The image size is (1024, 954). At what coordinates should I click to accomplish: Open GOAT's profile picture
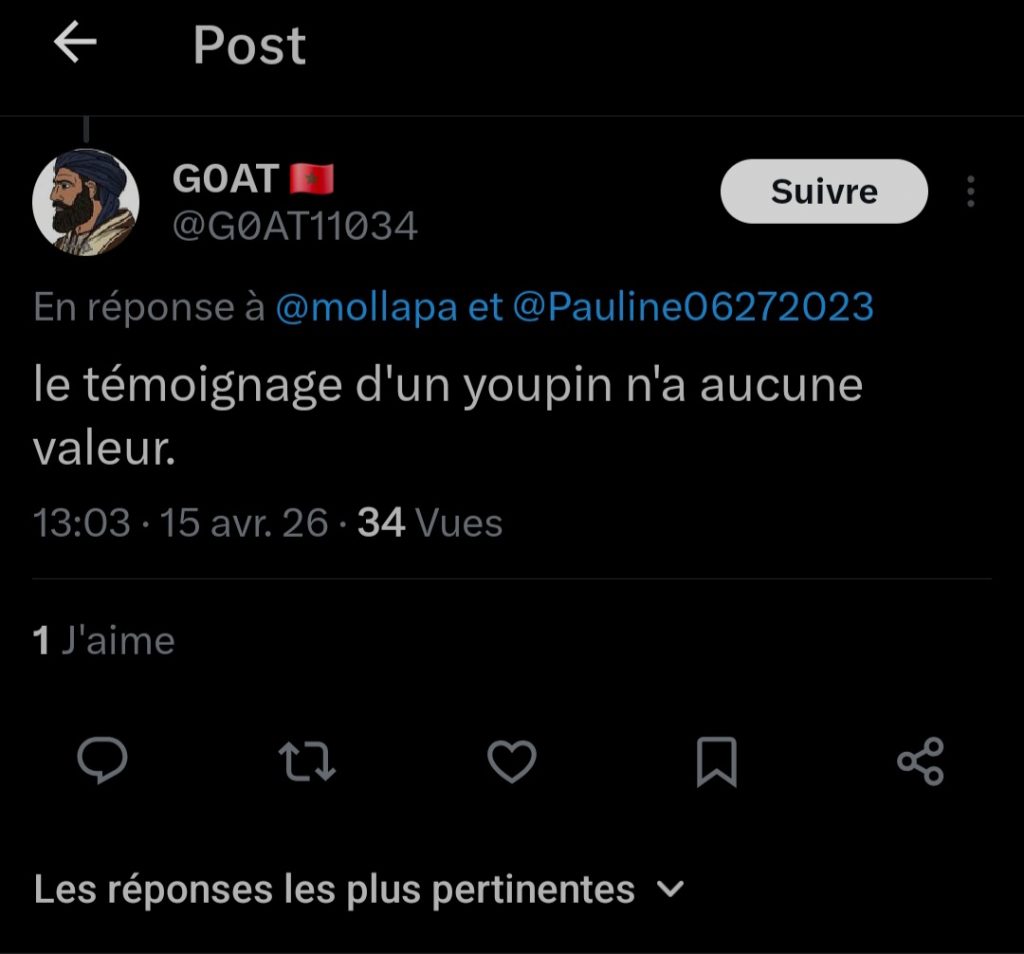86,204
